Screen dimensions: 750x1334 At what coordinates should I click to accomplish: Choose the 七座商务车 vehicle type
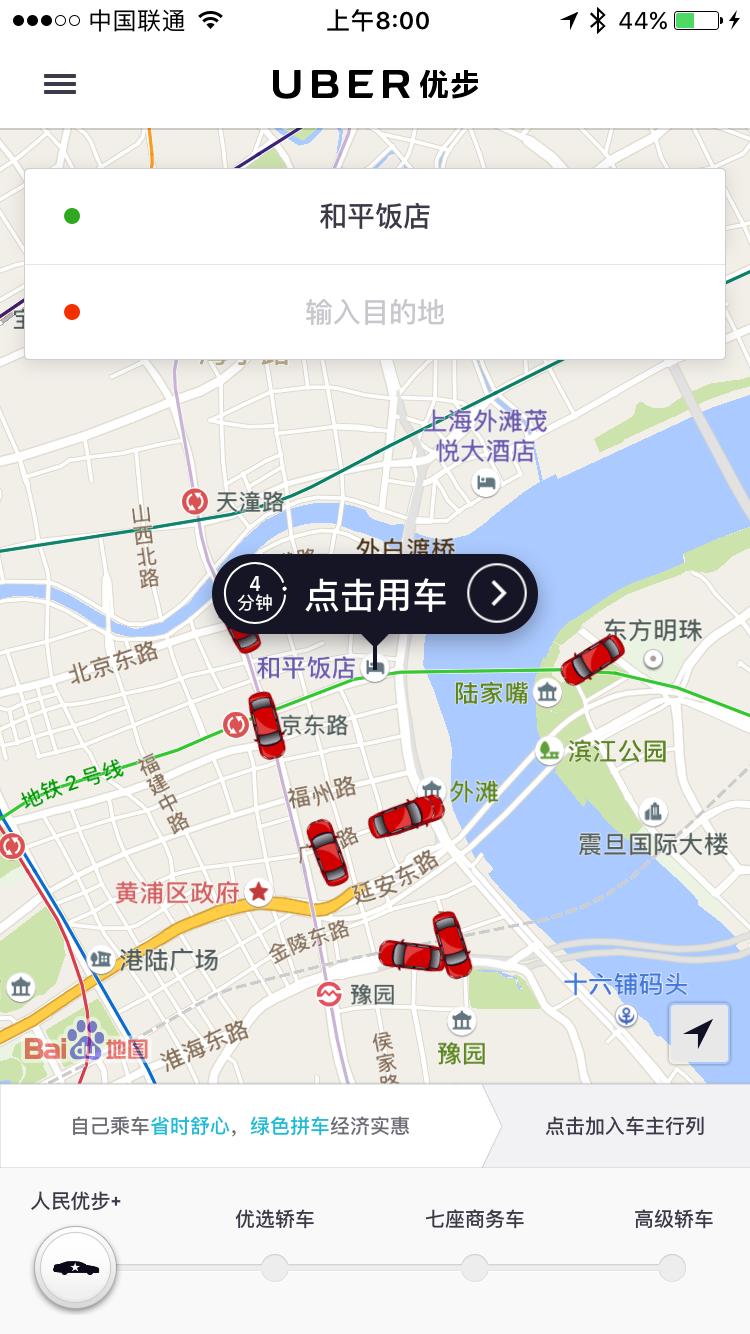474,1267
